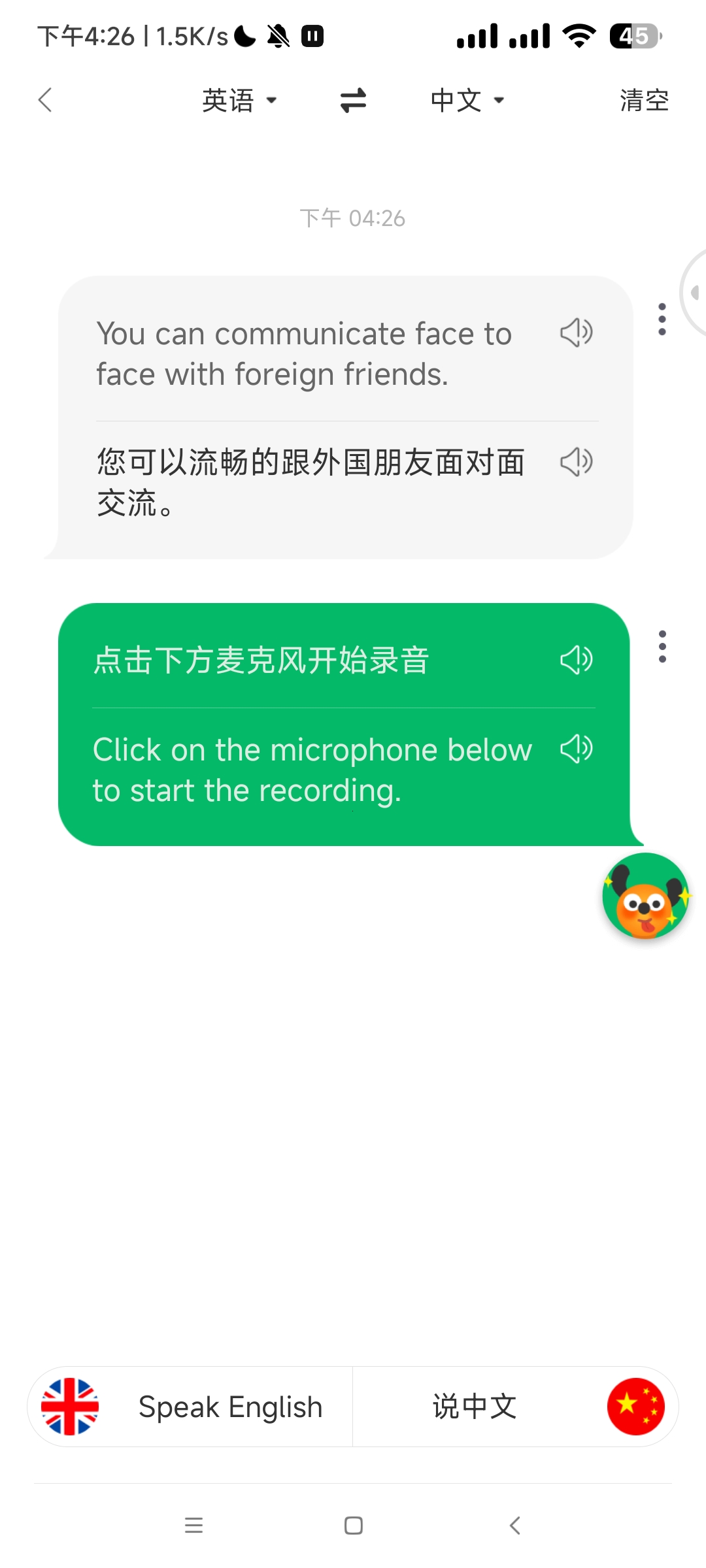Open the 中文 target language dropdown

point(467,101)
